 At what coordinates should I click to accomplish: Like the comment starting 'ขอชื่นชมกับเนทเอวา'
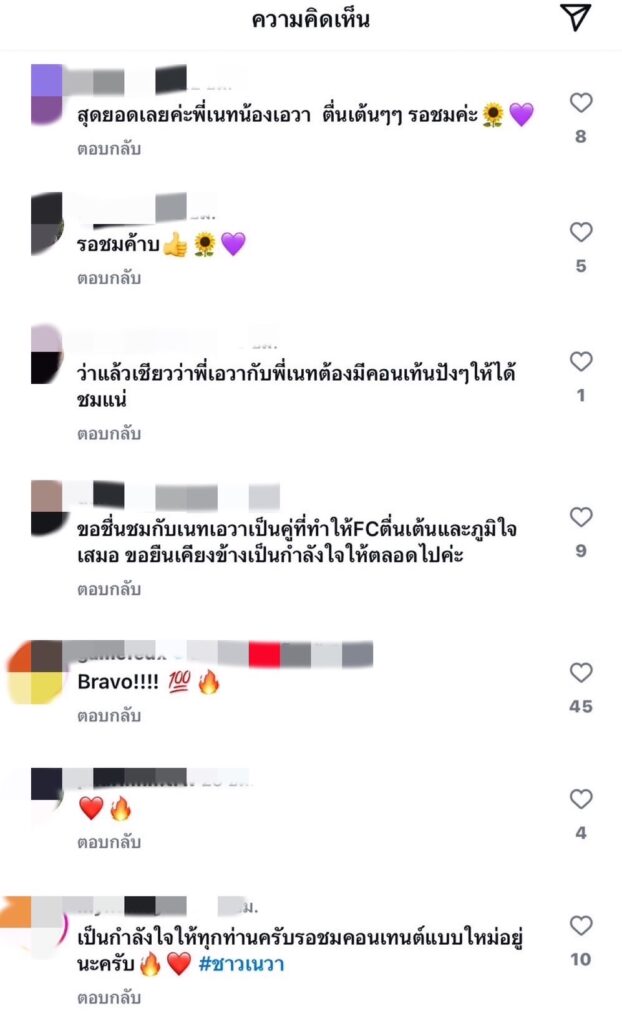pos(581,516)
